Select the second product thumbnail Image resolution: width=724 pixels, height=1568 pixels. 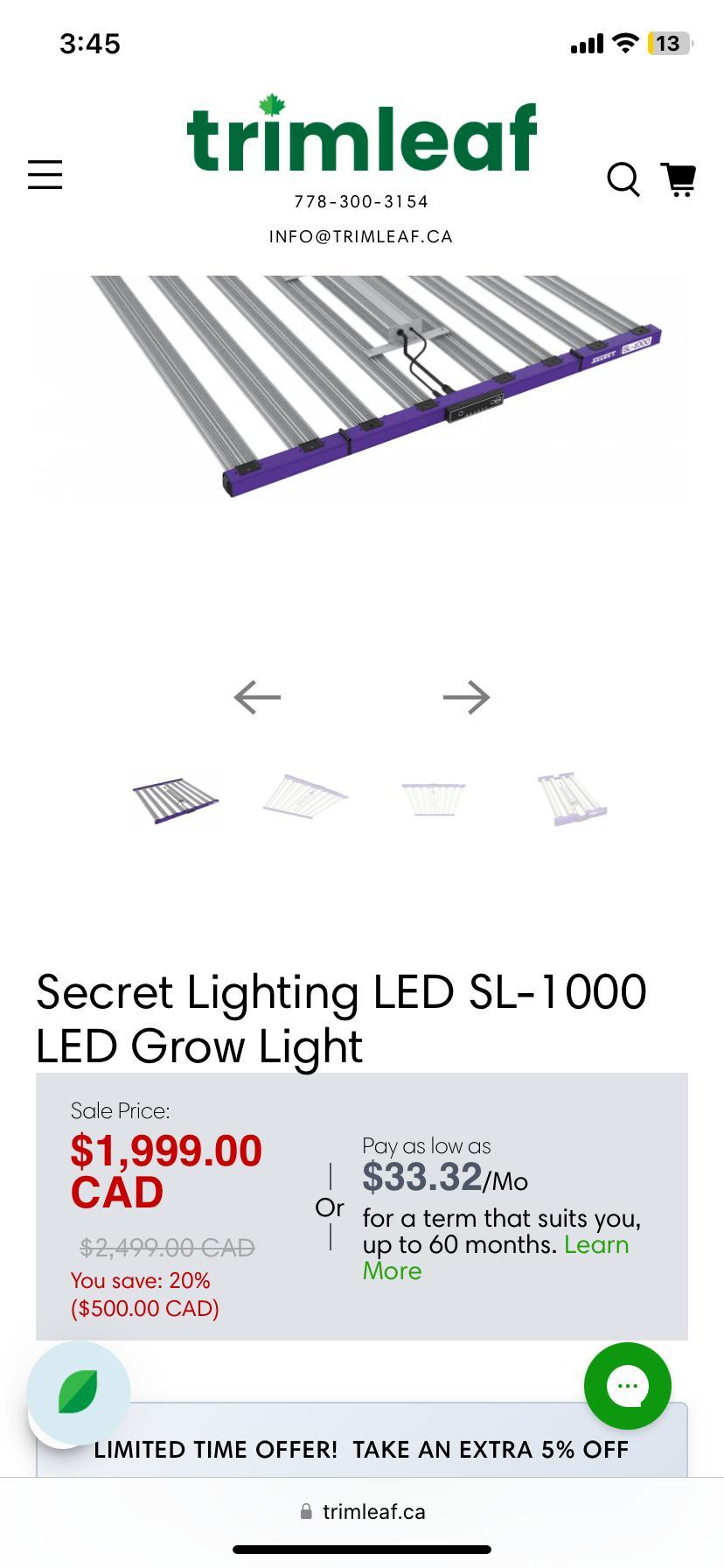(x=305, y=797)
